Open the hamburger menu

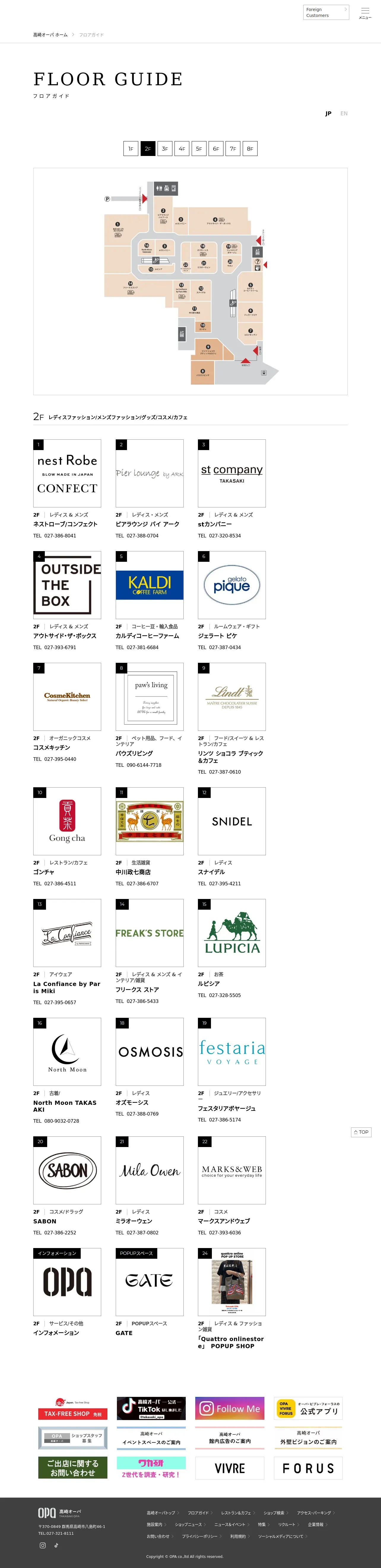point(365,13)
